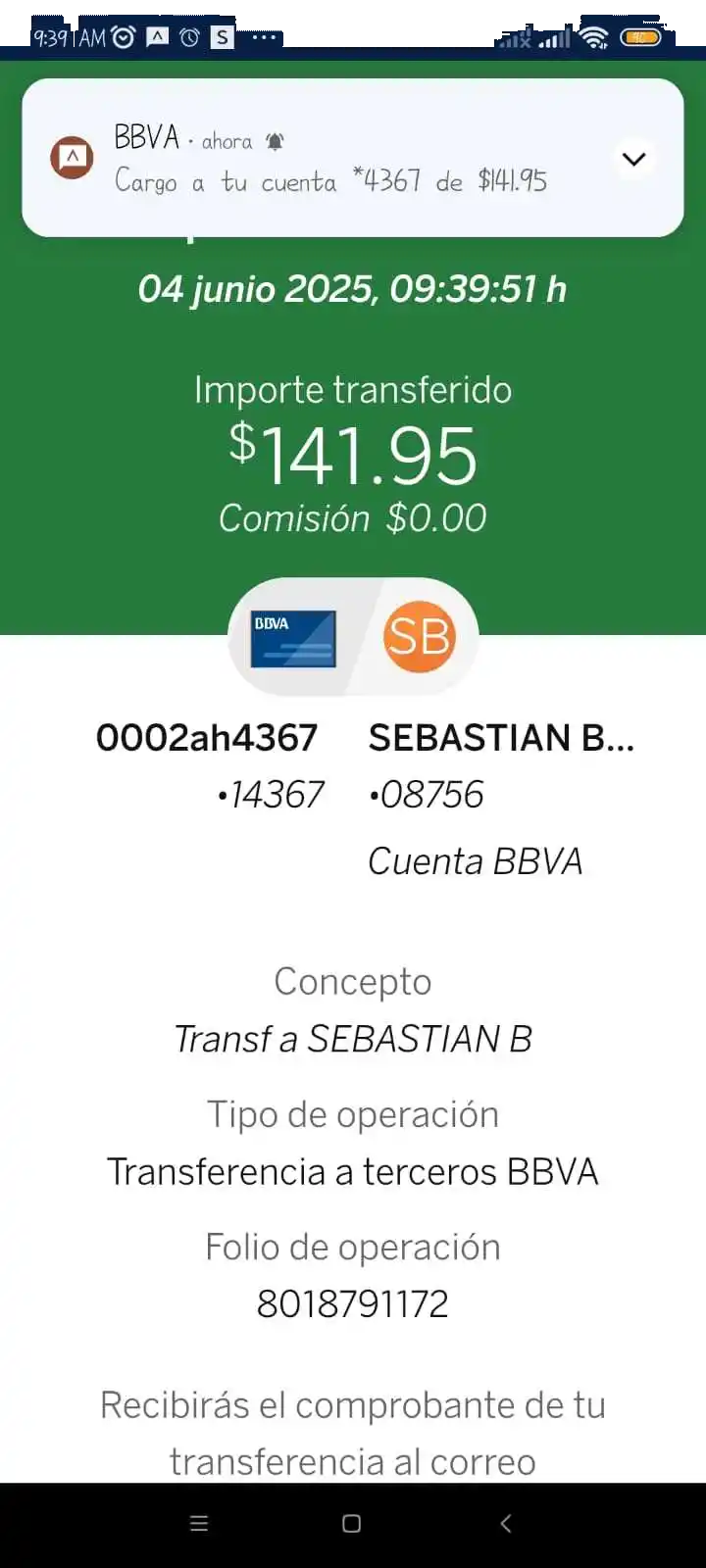Tap the system home button
The height and width of the screenshot is (1568, 706).
[352, 1523]
